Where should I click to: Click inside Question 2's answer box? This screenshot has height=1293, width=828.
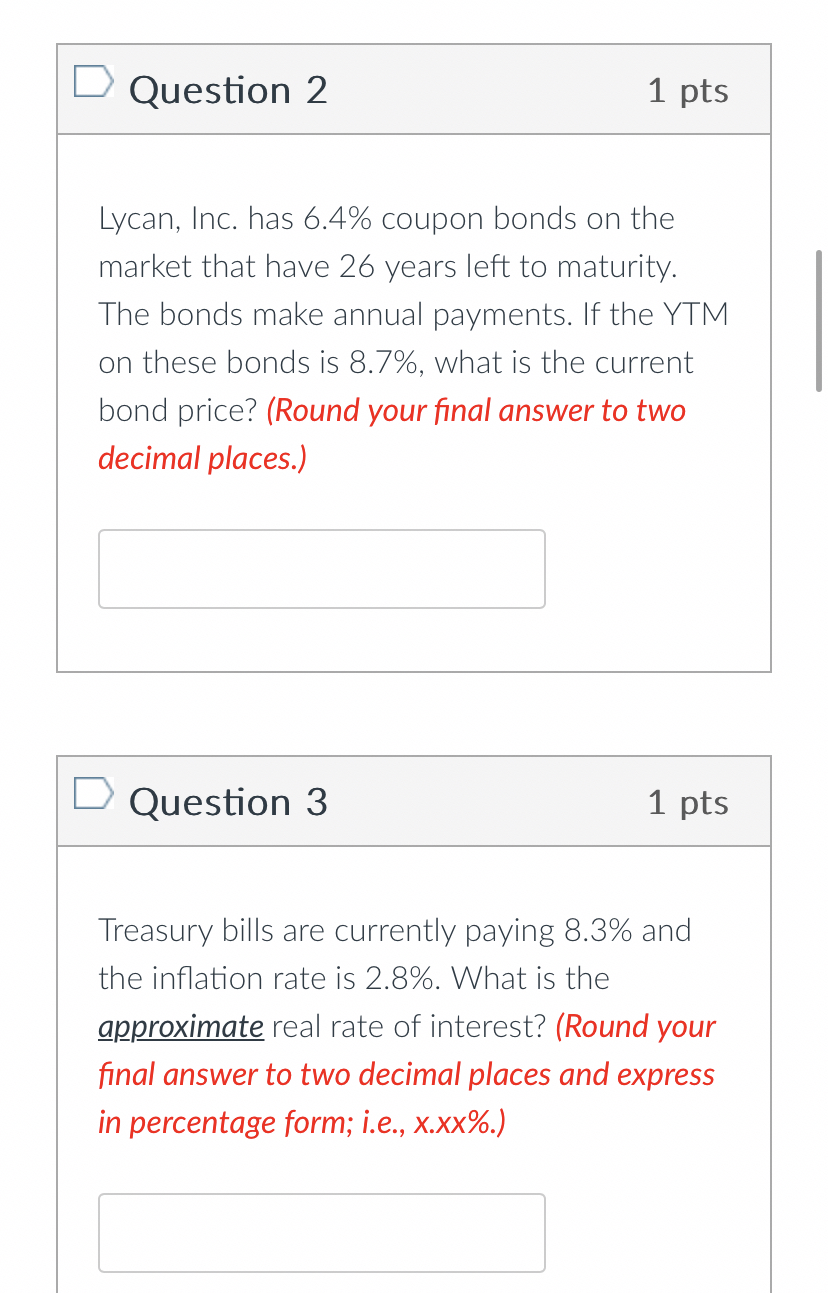(321, 568)
